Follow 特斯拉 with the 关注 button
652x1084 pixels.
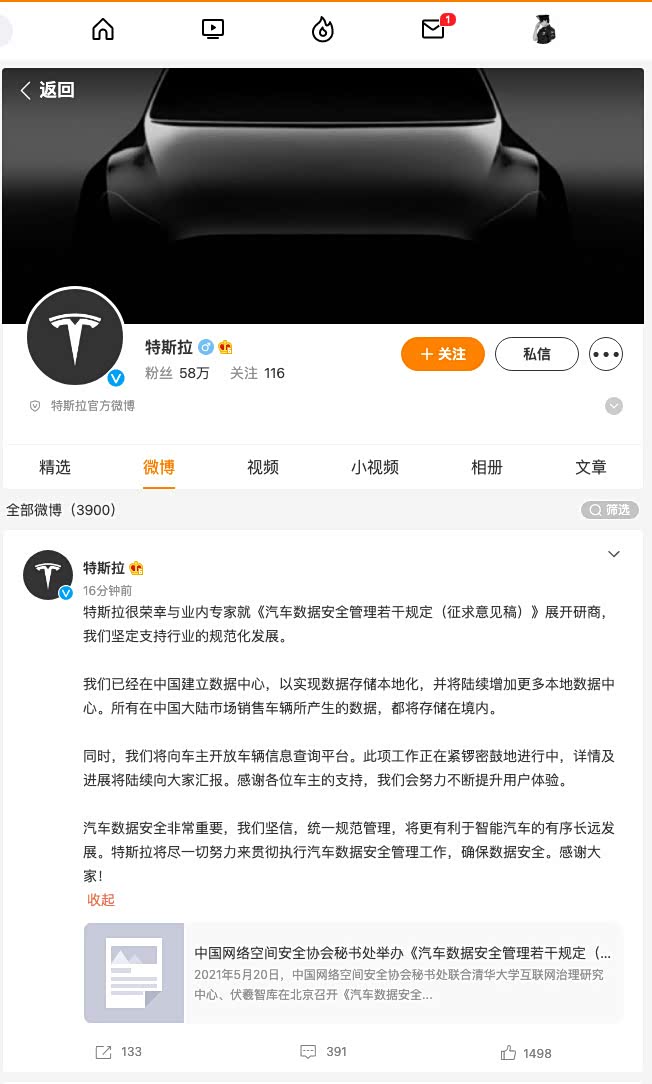coord(442,354)
